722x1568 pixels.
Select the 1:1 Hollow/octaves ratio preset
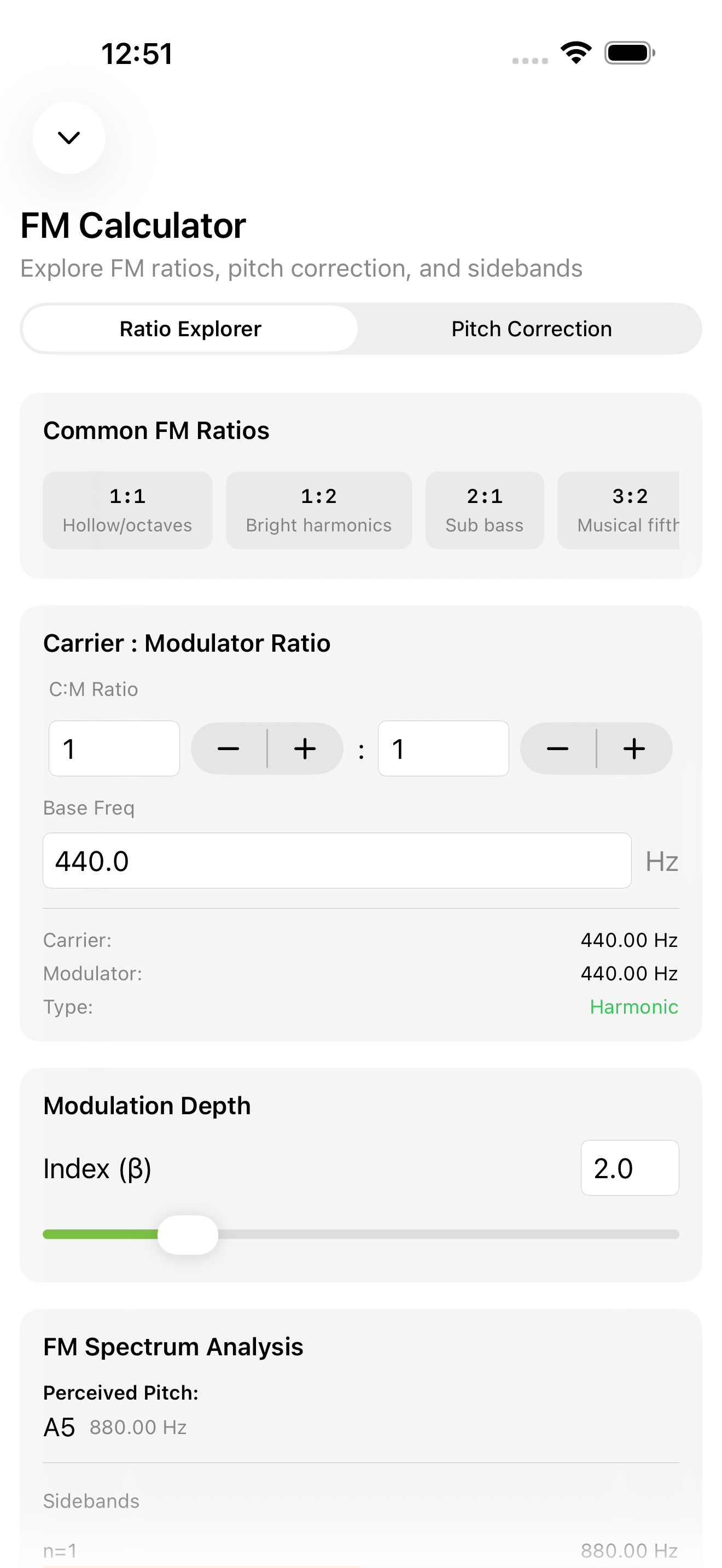point(127,510)
